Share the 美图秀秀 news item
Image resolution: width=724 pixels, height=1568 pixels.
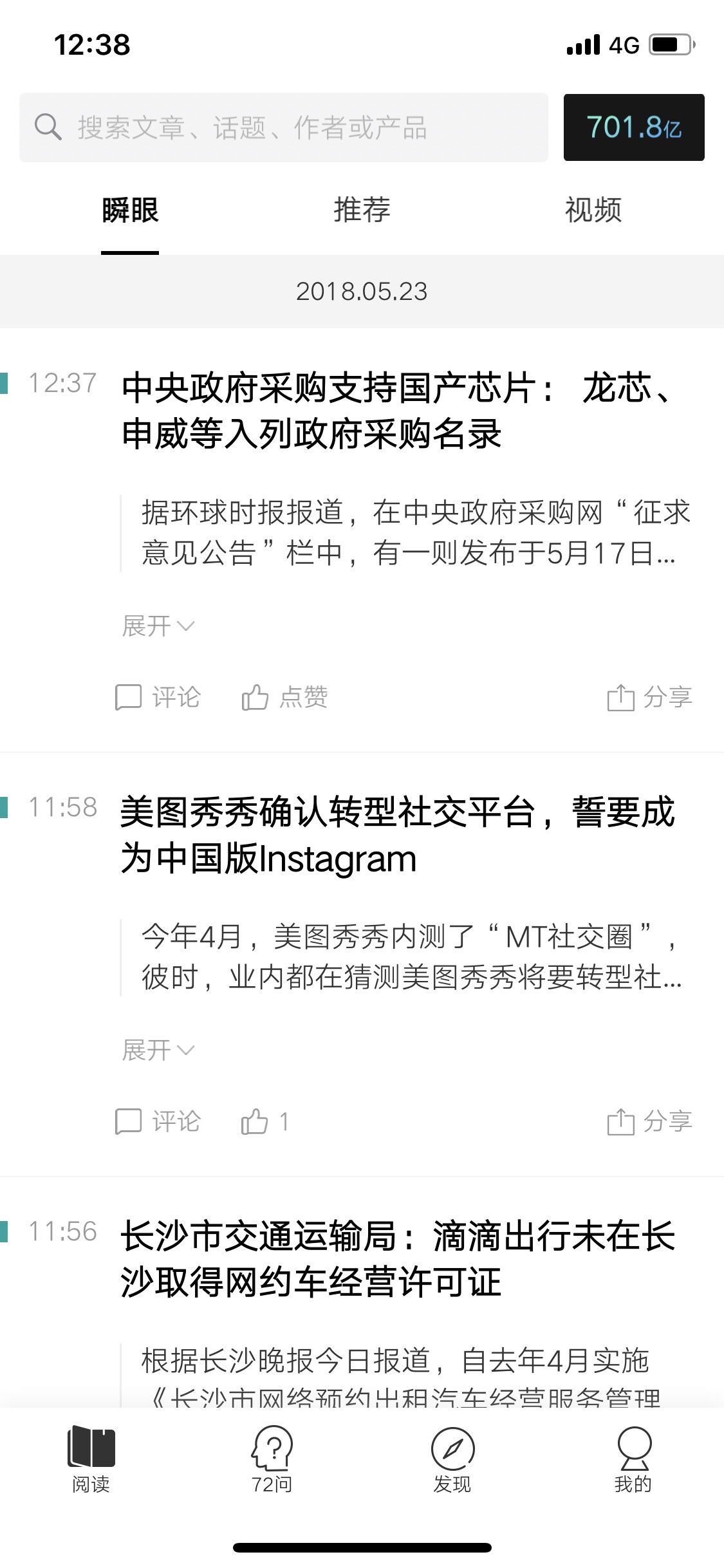pyautogui.click(x=649, y=1121)
